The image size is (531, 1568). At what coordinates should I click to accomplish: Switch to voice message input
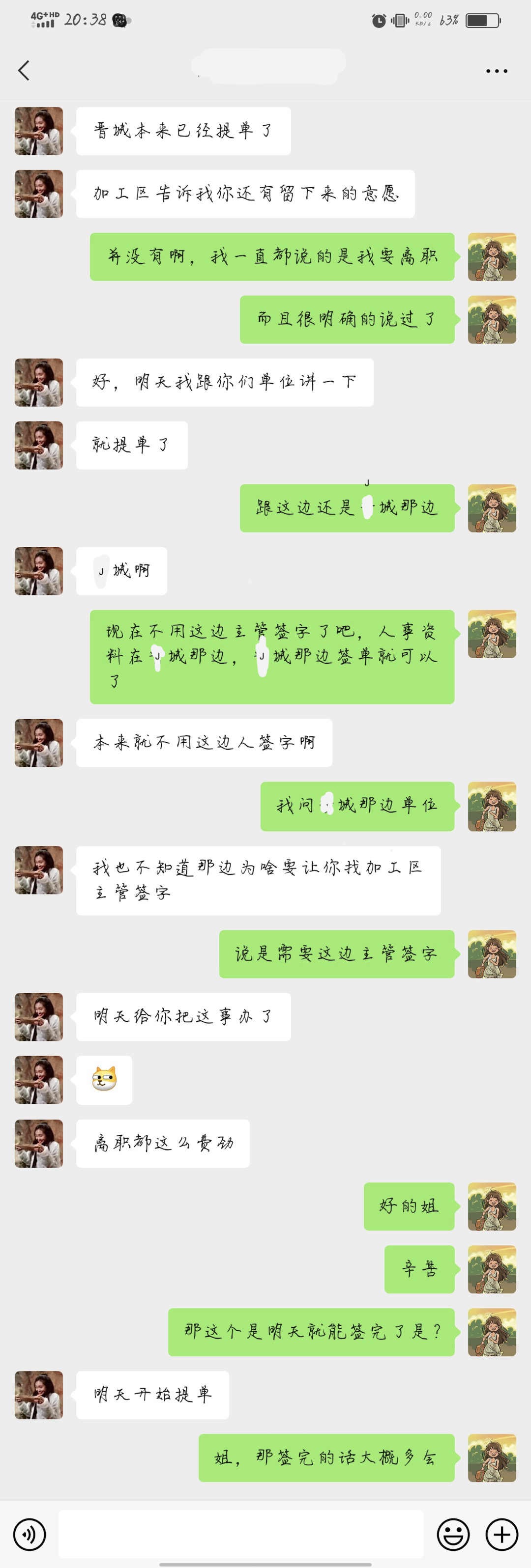(29, 1534)
